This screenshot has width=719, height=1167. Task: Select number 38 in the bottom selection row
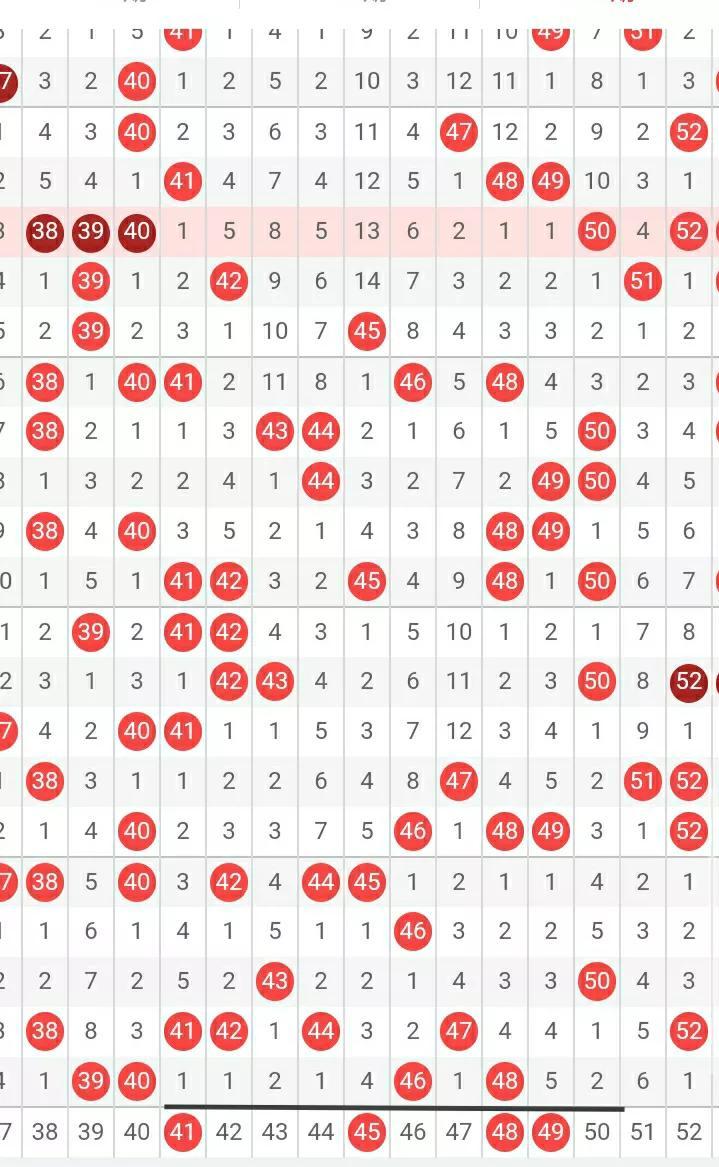[45, 1132]
